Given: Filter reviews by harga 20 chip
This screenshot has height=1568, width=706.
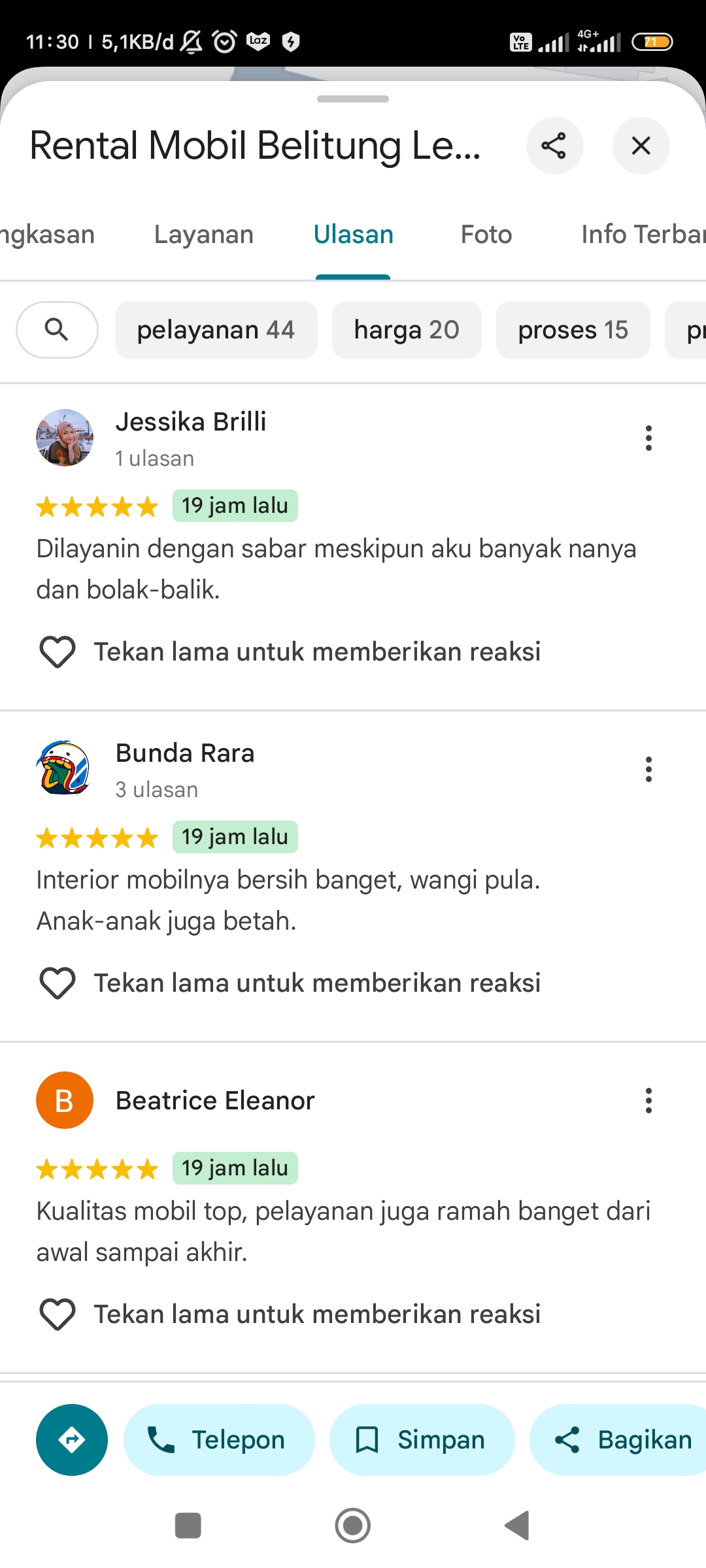Looking at the screenshot, I should click(407, 330).
